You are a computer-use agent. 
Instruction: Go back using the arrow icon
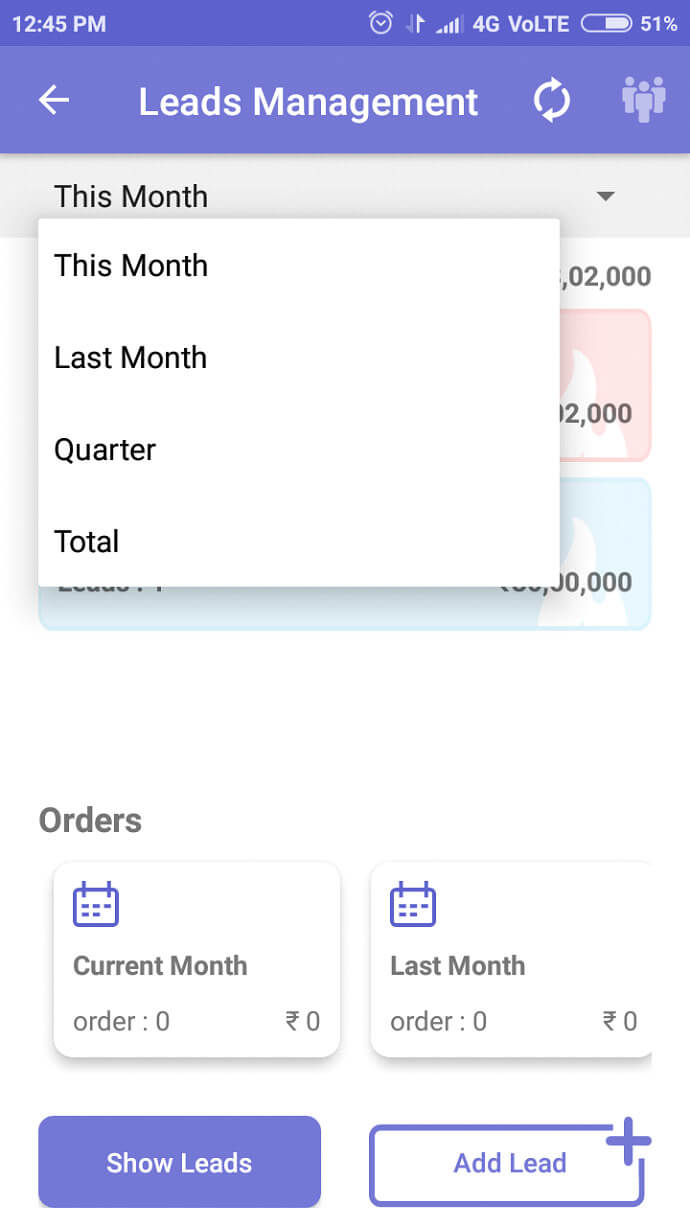pyautogui.click(x=54, y=100)
